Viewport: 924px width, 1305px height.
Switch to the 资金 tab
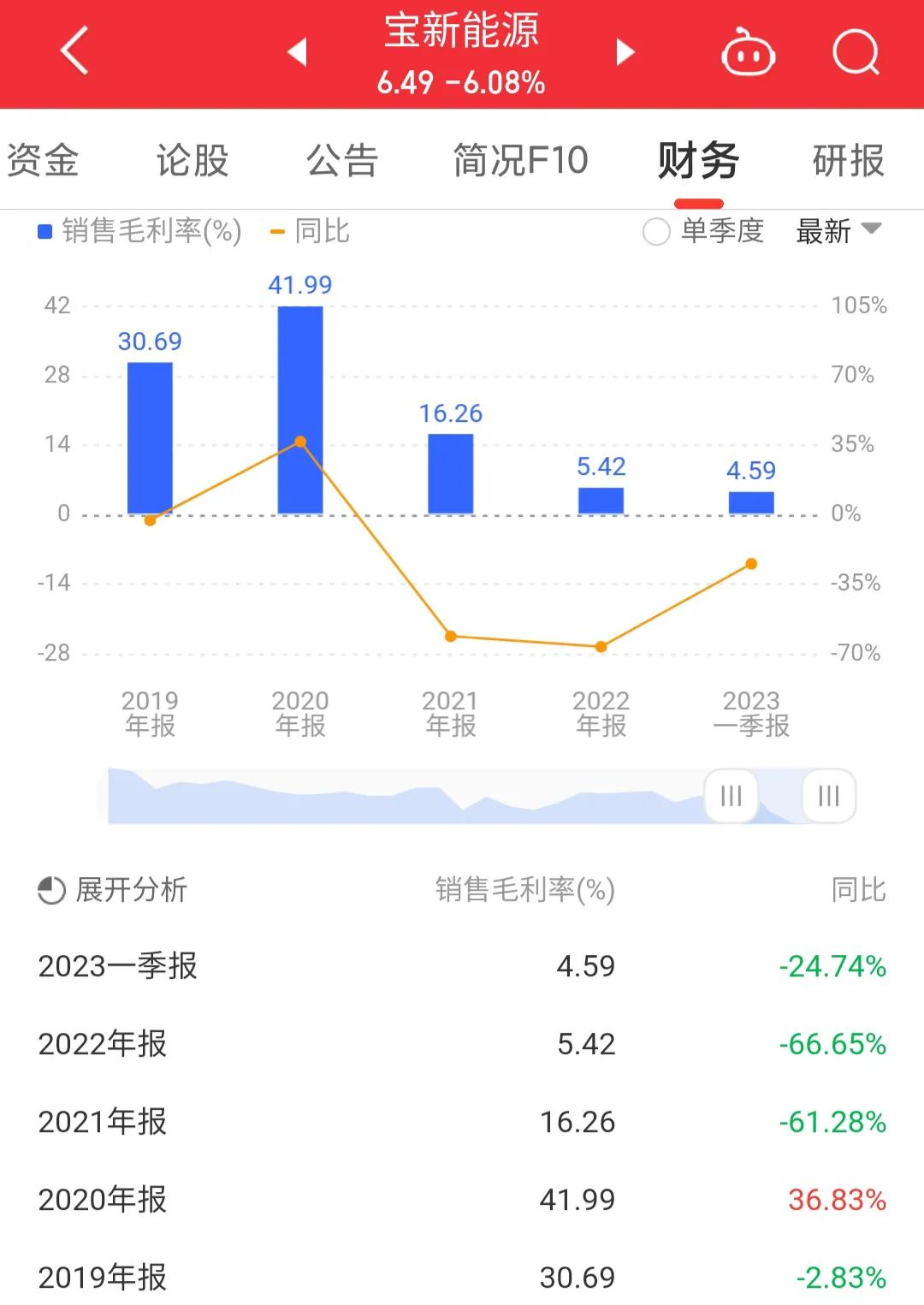pyautogui.click(x=44, y=160)
